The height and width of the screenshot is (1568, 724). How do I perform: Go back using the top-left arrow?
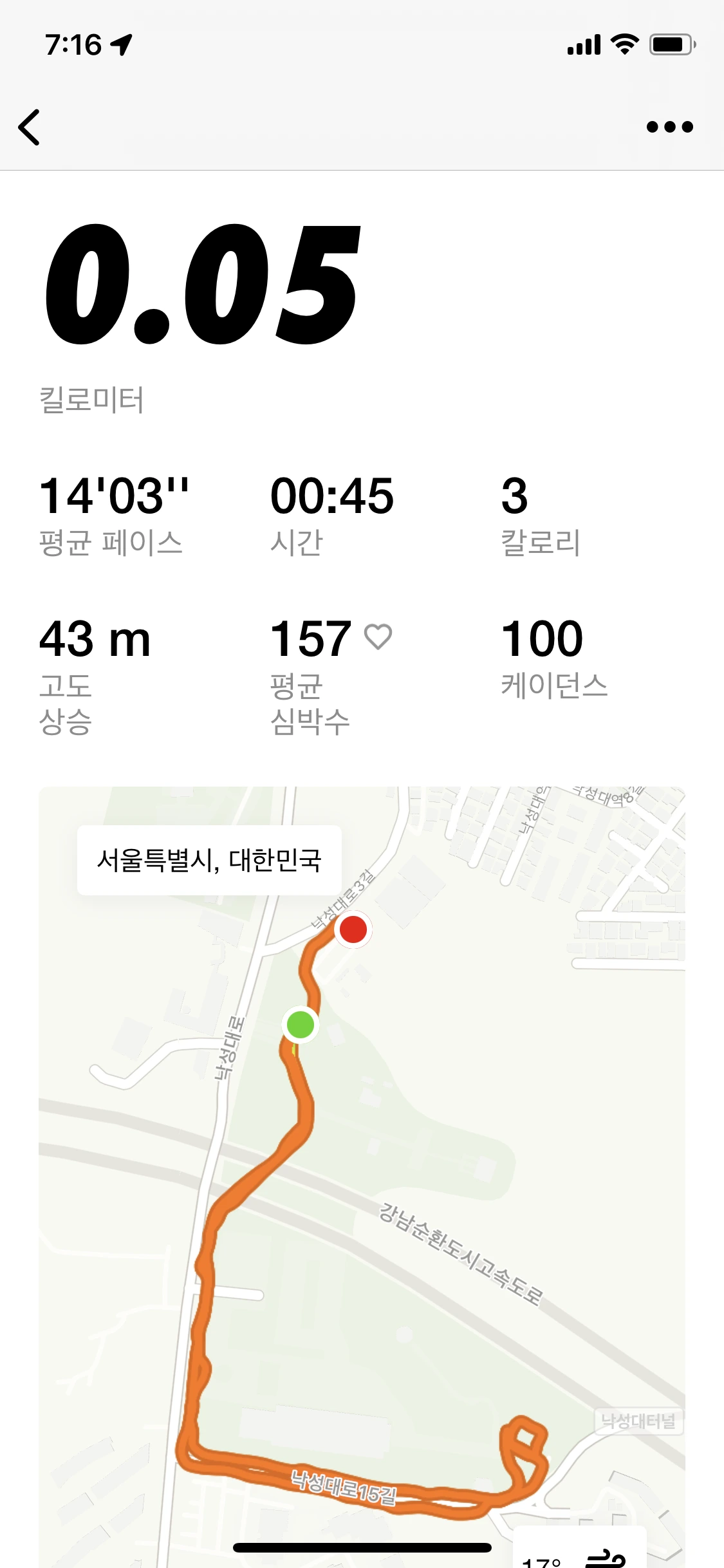[x=30, y=127]
